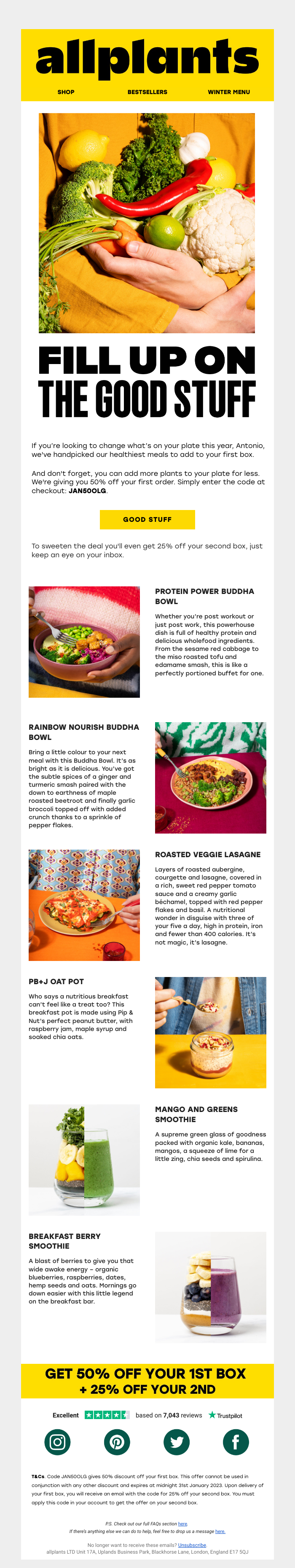Open the Rainbow Nourish Buddha Bowl image
The width and height of the screenshot is (295, 1568).
[x=210, y=777]
